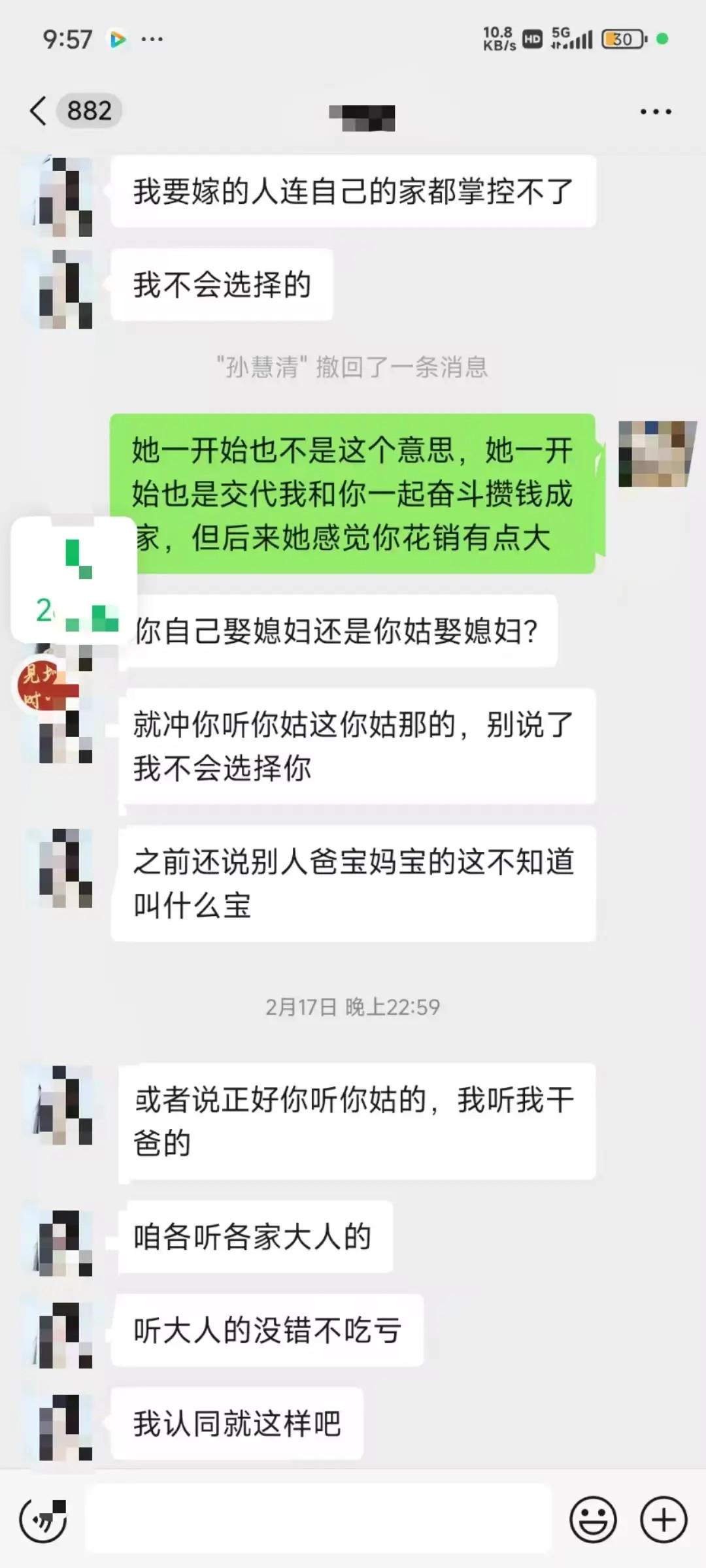Go back to the chat list
Image resolution: width=706 pixels, height=1568 pixels.
coord(39,111)
